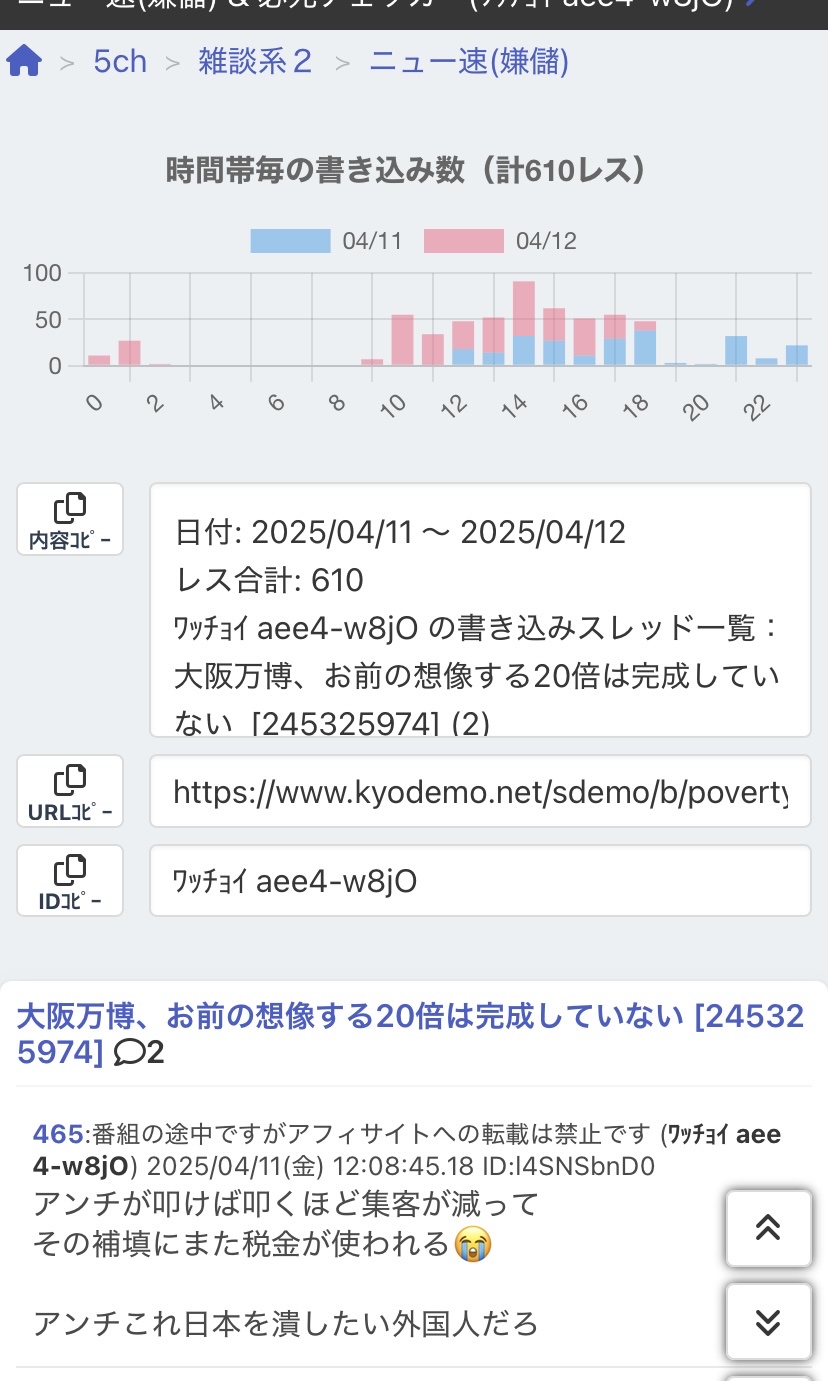The height and width of the screenshot is (1381, 828).
Task: Focus the summary text box with 日付
Action: 480,610
